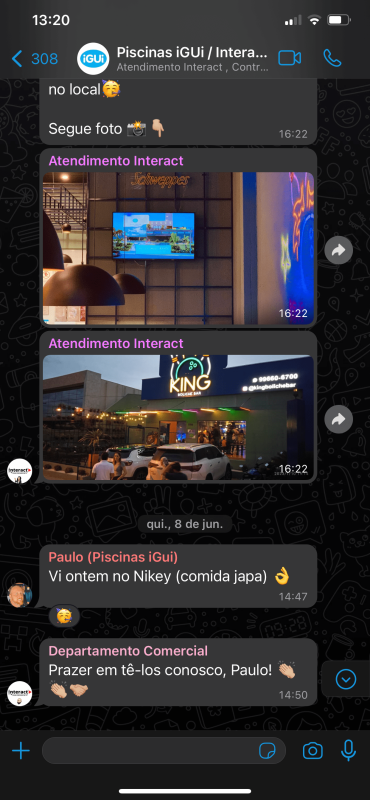Tap the microphone for a voice message
Viewport: 370px width, 800px height.
click(x=348, y=751)
